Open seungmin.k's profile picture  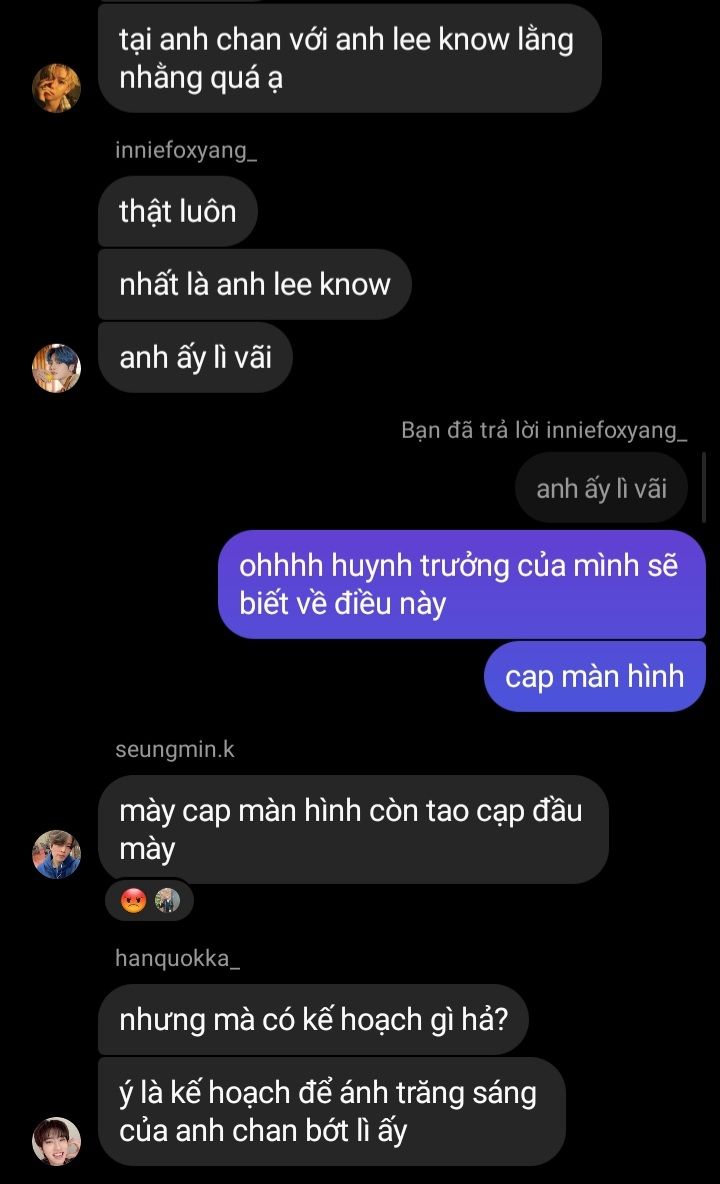(56, 854)
